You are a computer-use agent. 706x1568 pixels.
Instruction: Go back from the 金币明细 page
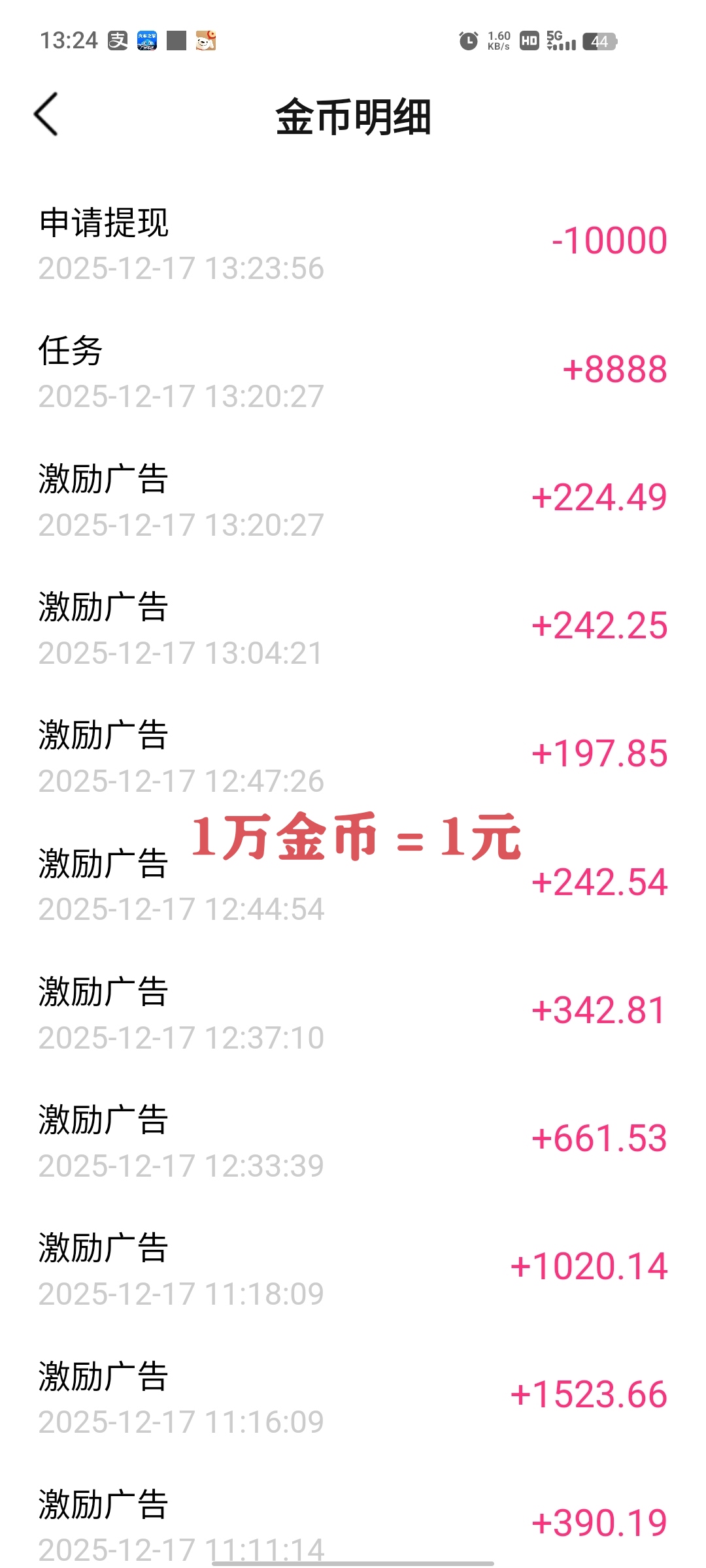(46, 114)
